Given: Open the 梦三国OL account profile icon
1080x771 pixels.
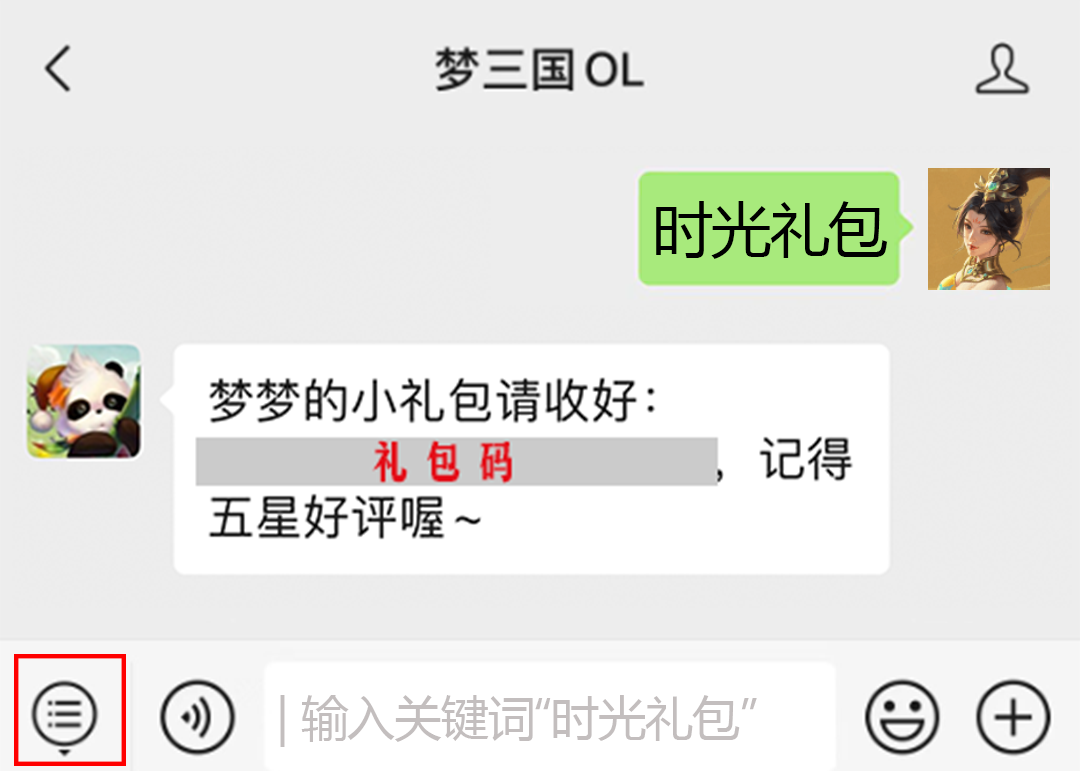Looking at the screenshot, I should coord(1001,70).
